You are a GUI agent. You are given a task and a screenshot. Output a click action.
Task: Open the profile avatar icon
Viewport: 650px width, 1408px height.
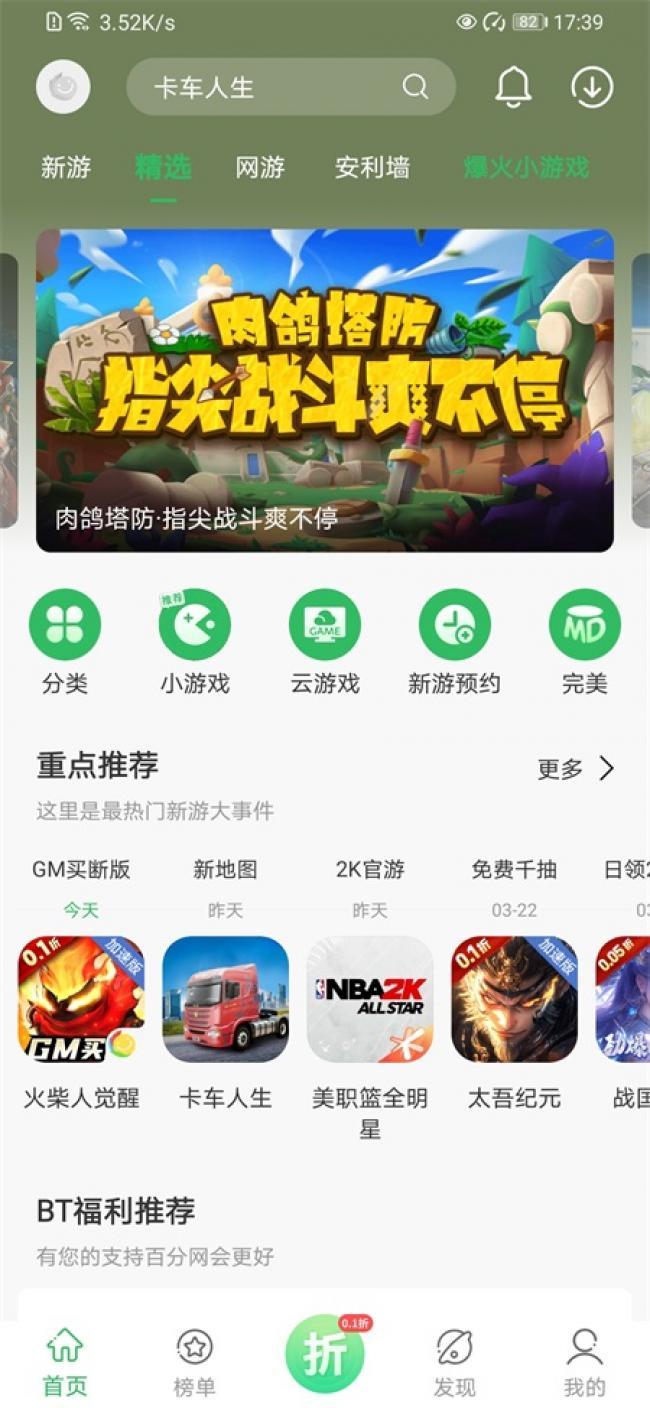(x=63, y=87)
